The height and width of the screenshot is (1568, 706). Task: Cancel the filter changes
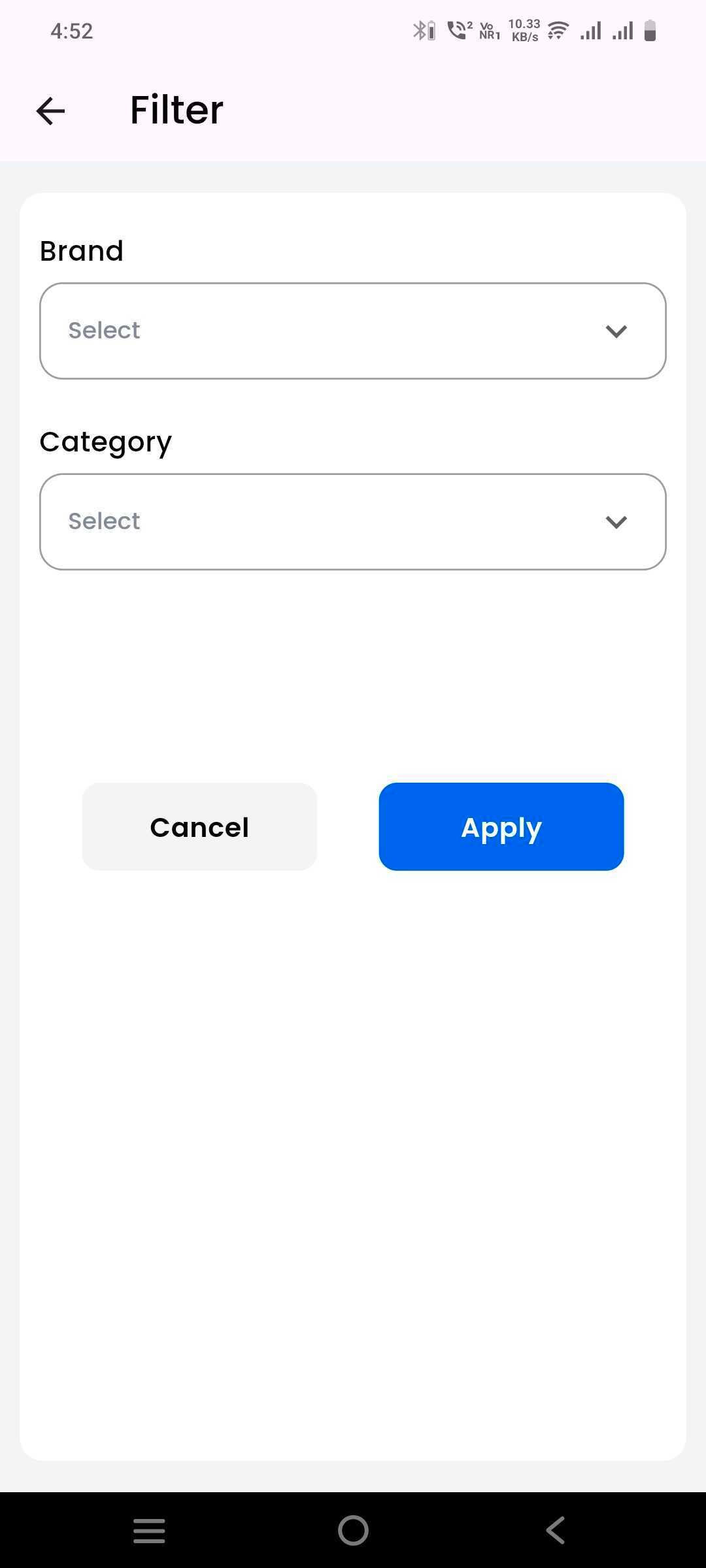tap(199, 826)
